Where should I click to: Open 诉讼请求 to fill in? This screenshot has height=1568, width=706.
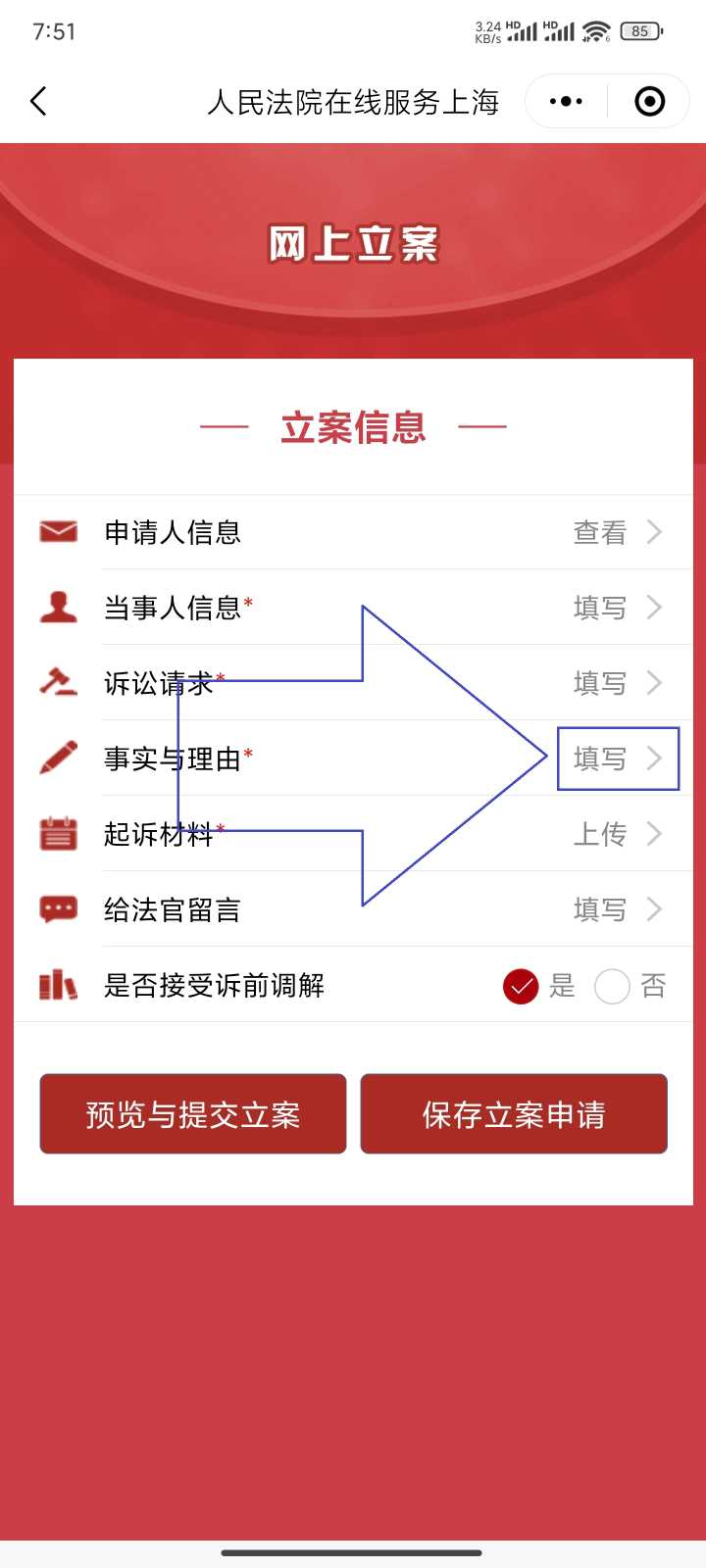[616, 683]
